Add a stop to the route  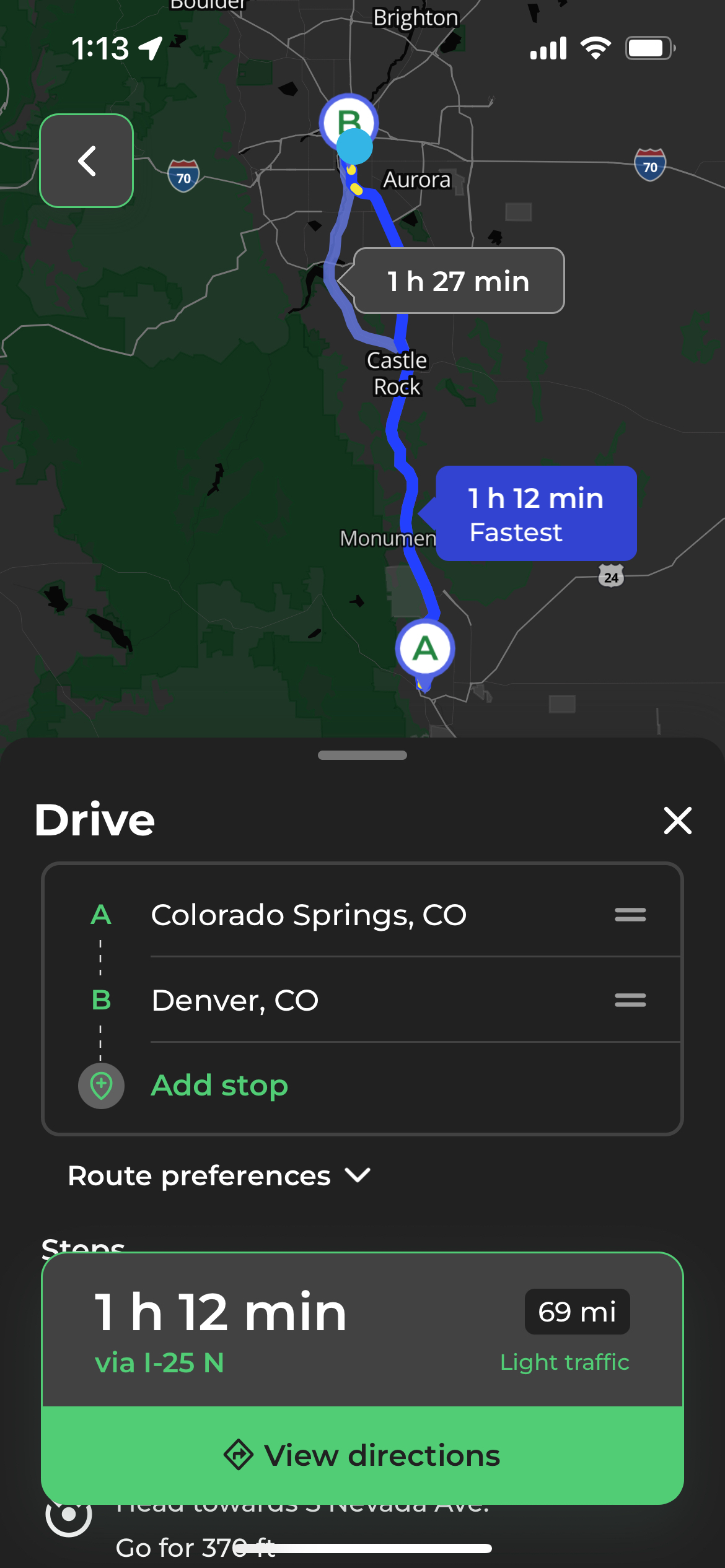tap(219, 1086)
